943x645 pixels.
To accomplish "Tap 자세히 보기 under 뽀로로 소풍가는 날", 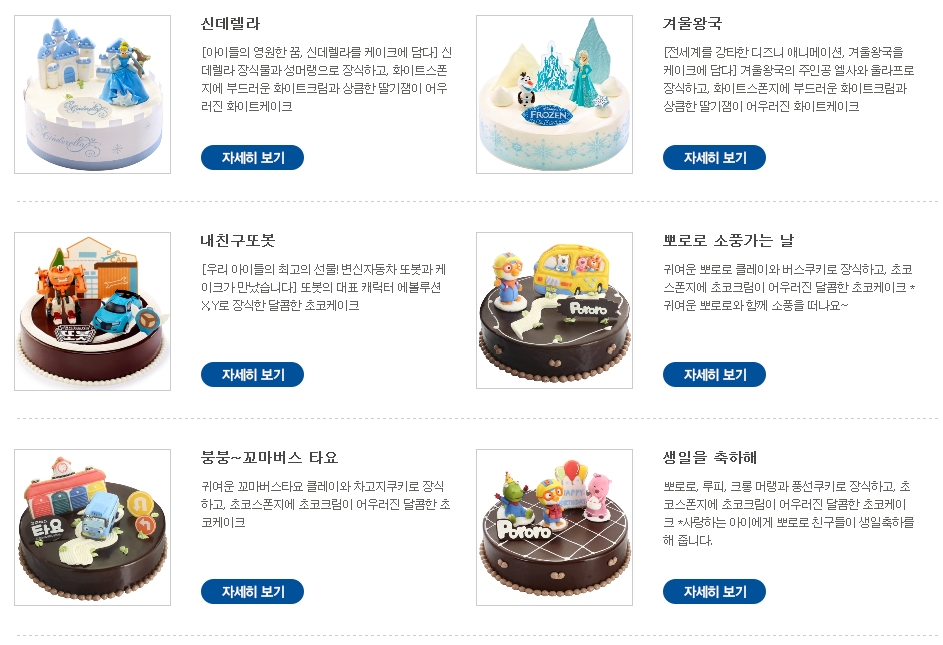I will 714,375.
